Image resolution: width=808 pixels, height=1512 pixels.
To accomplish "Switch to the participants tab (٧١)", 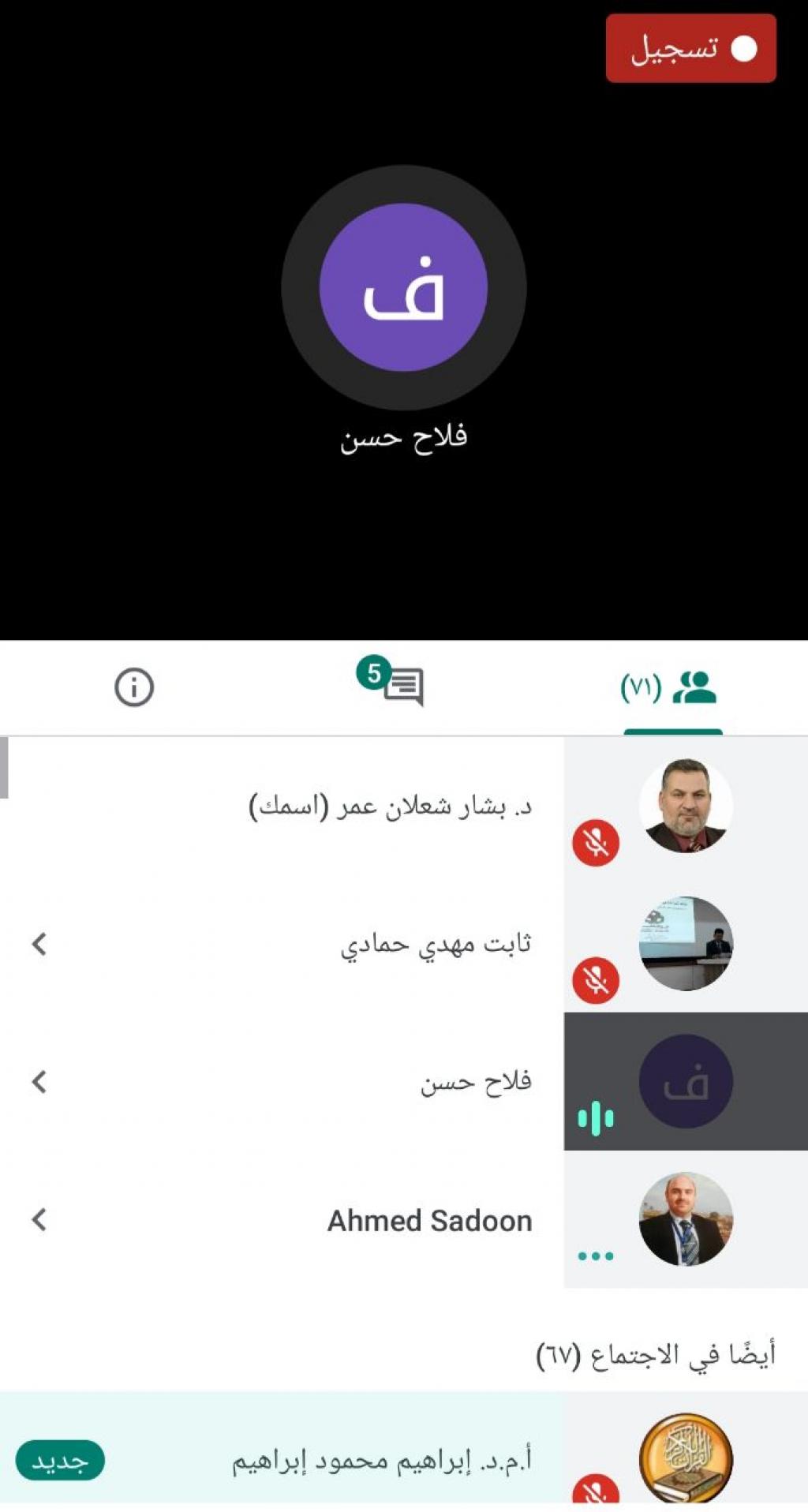I will pos(671,688).
